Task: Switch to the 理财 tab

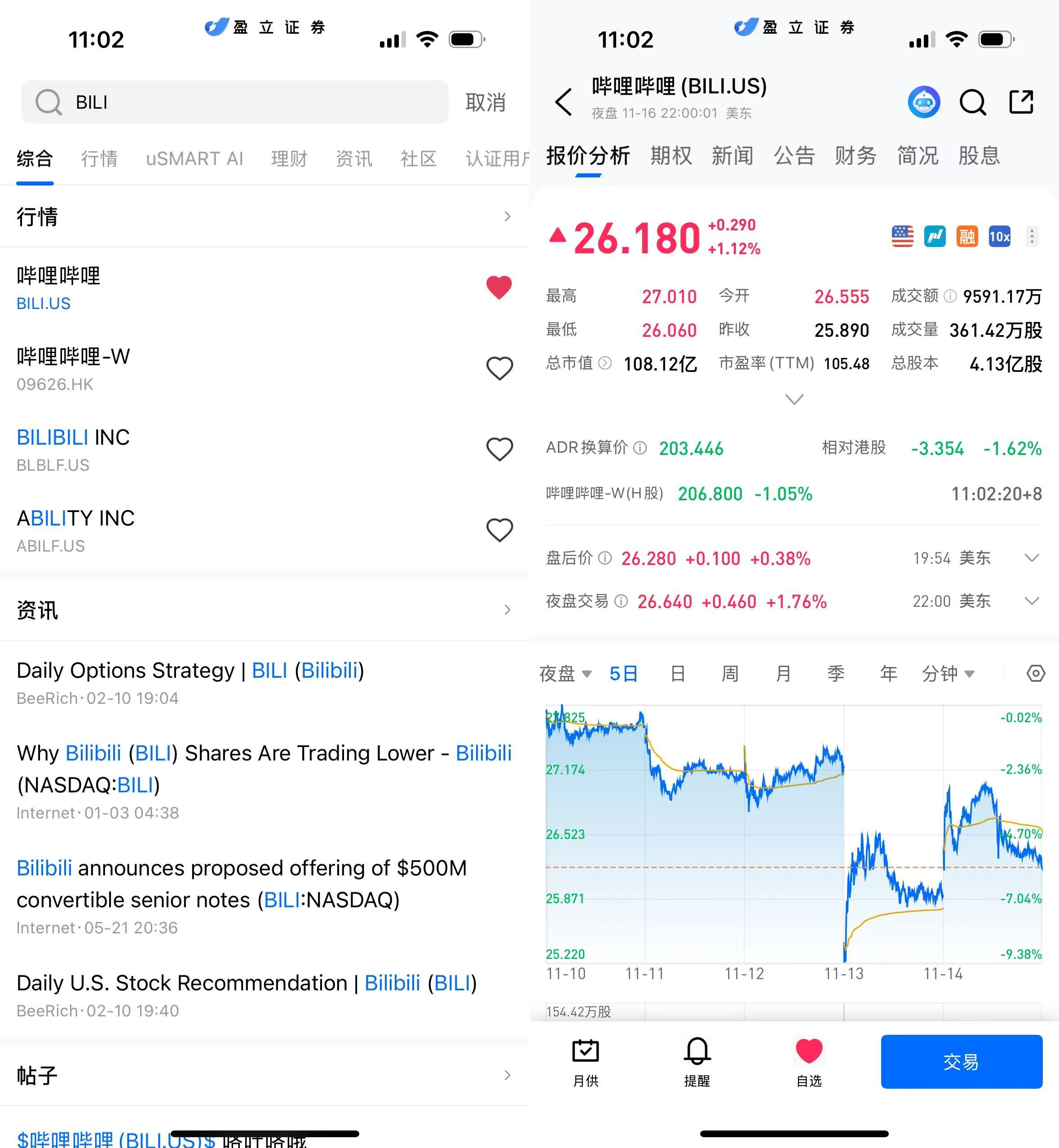Action: [x=289, y=159]
